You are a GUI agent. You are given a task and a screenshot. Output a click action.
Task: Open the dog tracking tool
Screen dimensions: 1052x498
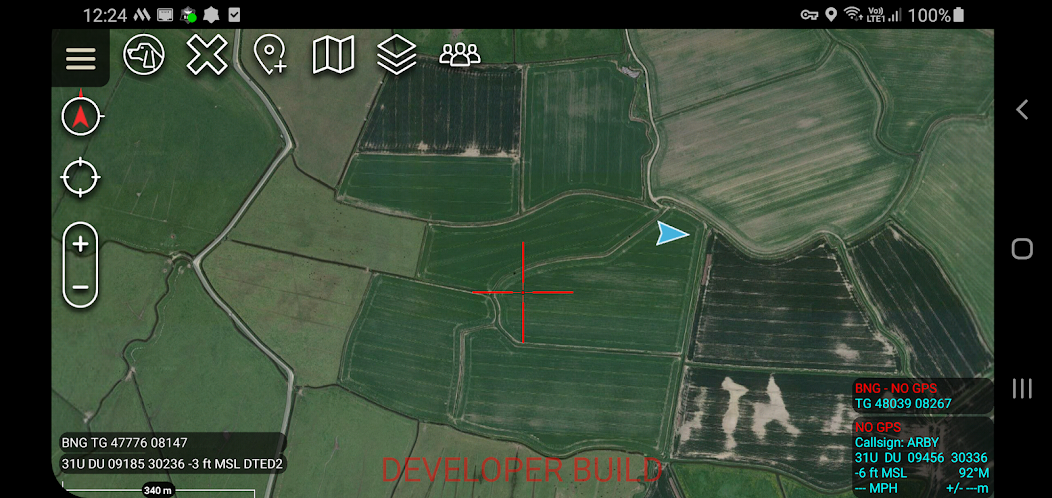pyautogui.click(x=144, y=55)
